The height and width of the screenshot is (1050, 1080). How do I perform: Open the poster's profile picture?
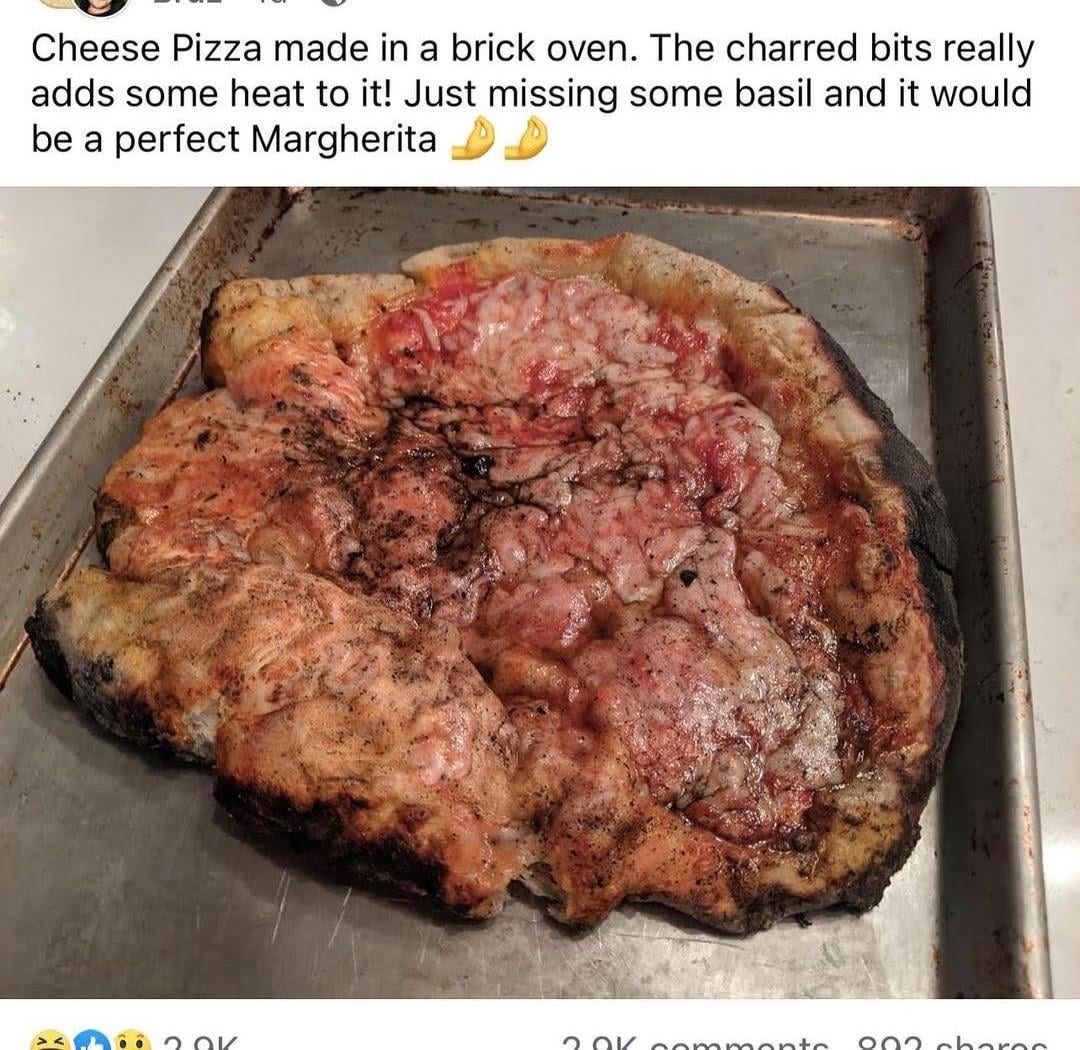coord(100,5)
